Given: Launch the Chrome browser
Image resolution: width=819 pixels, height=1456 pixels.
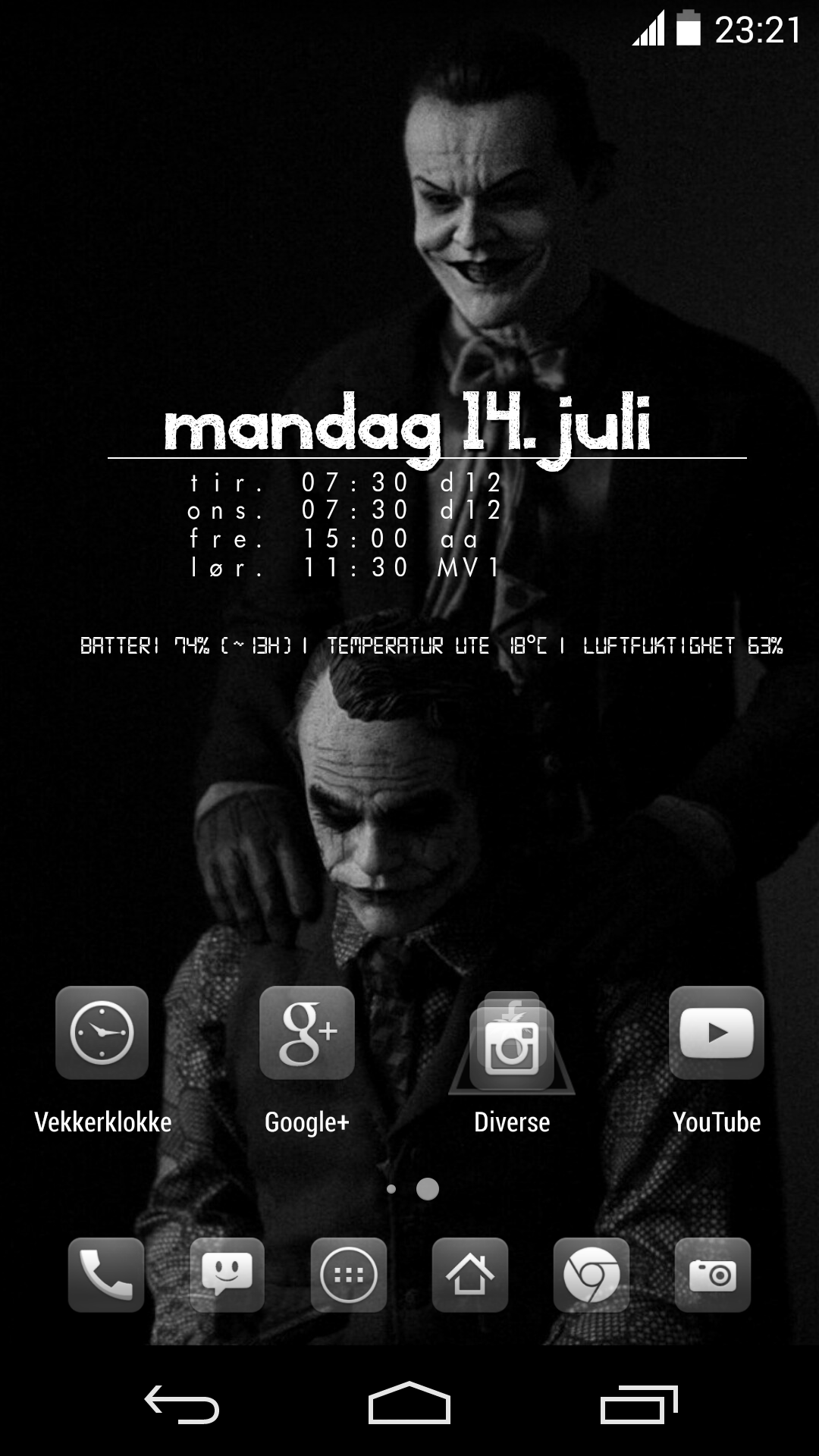Looking at the screenshot, I should click(x=591, y=1275).
